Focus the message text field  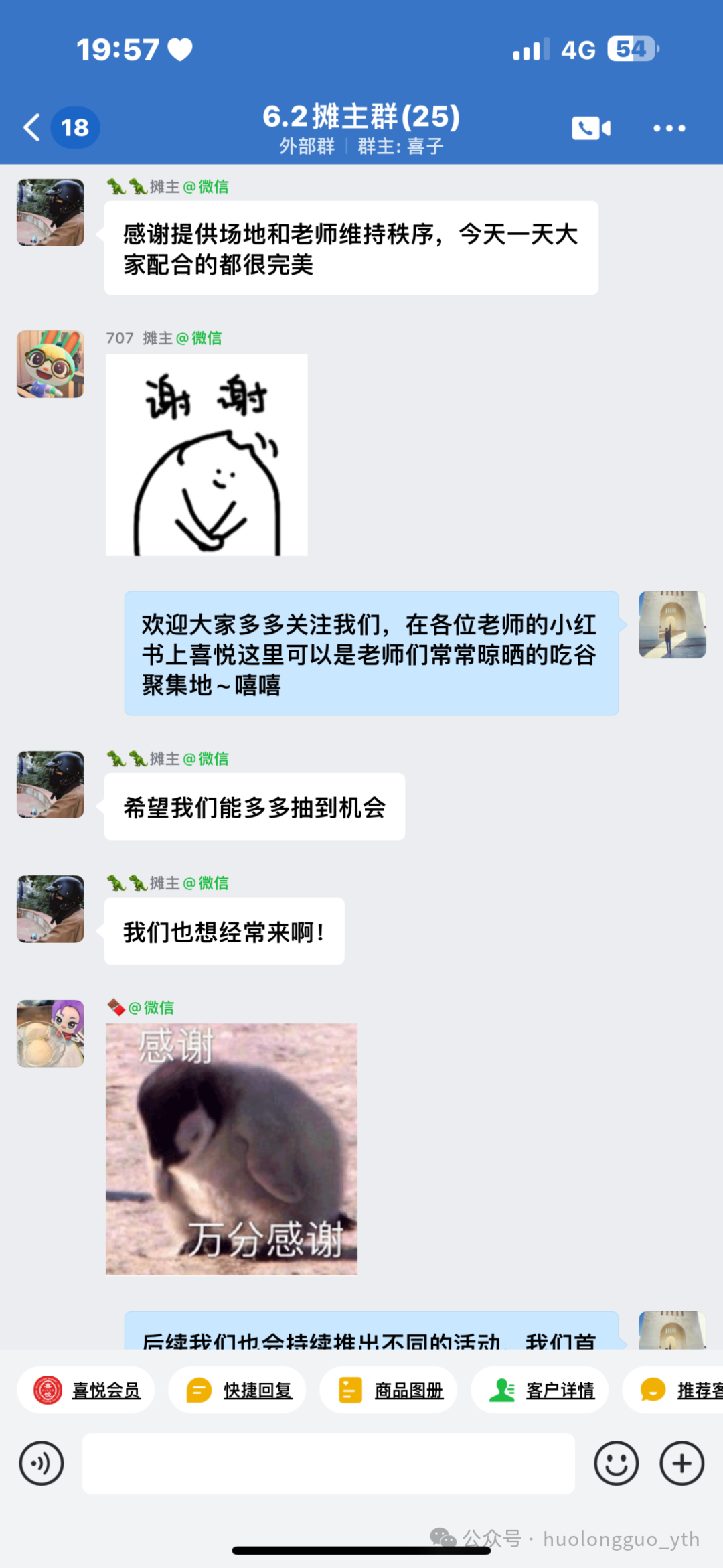[x=328, y=1464]
